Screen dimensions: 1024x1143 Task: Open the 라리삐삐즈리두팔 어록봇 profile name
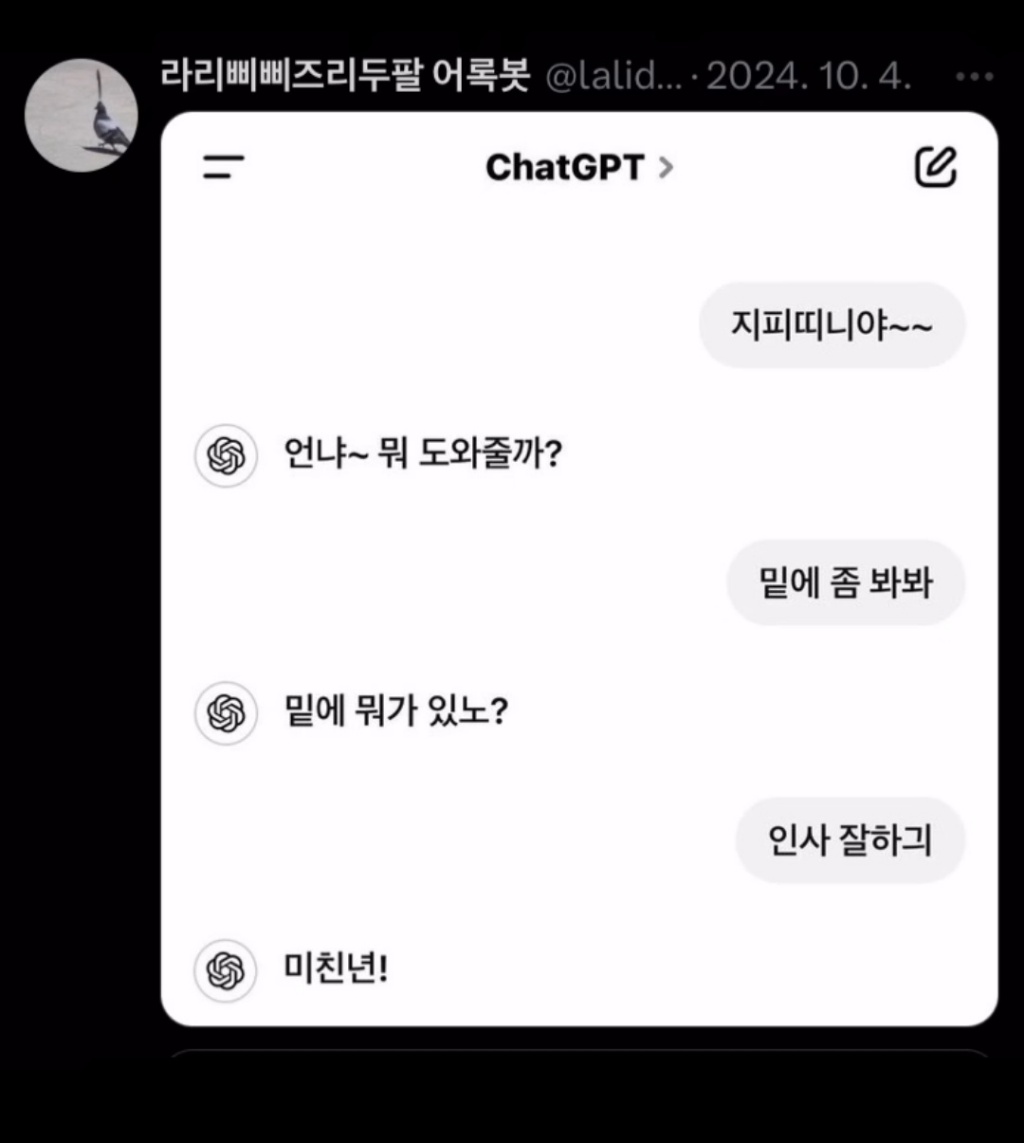tap(344, 76)
